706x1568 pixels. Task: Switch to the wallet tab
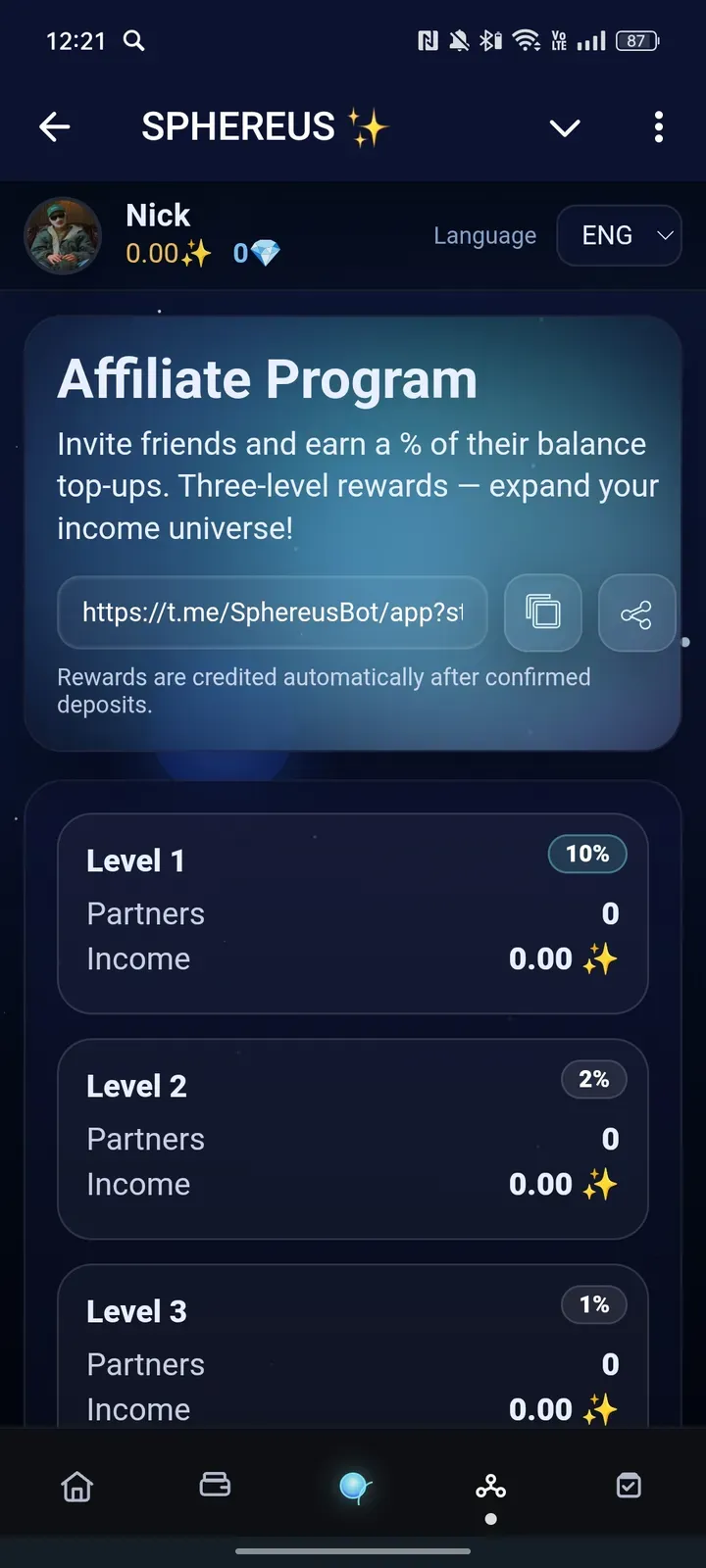tap(215, 1485)
